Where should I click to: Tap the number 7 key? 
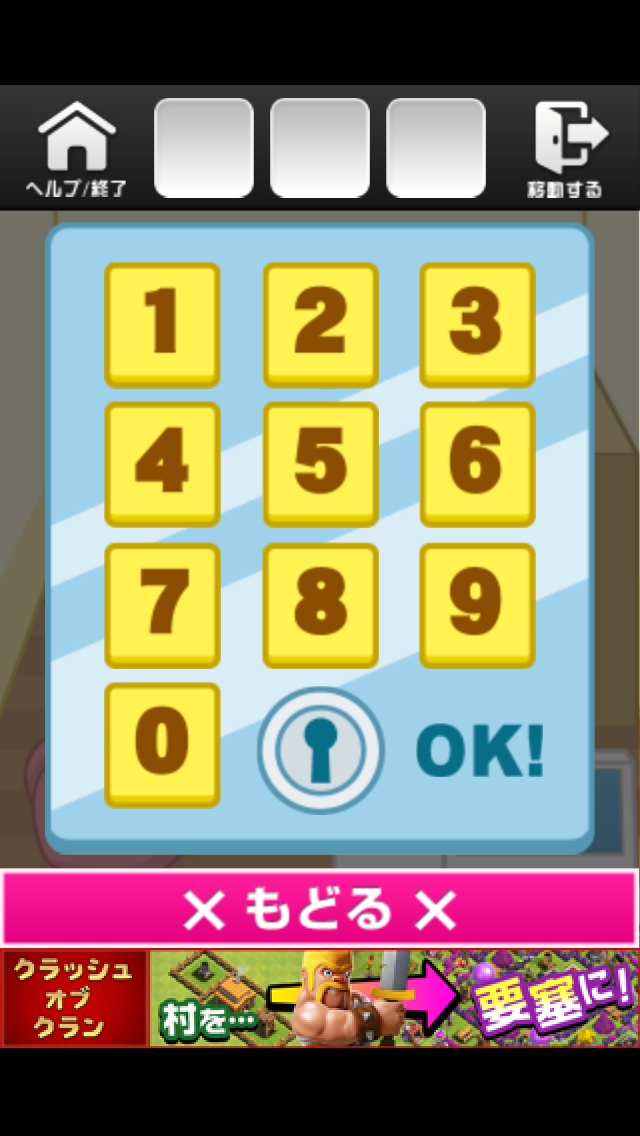(162, 605)
